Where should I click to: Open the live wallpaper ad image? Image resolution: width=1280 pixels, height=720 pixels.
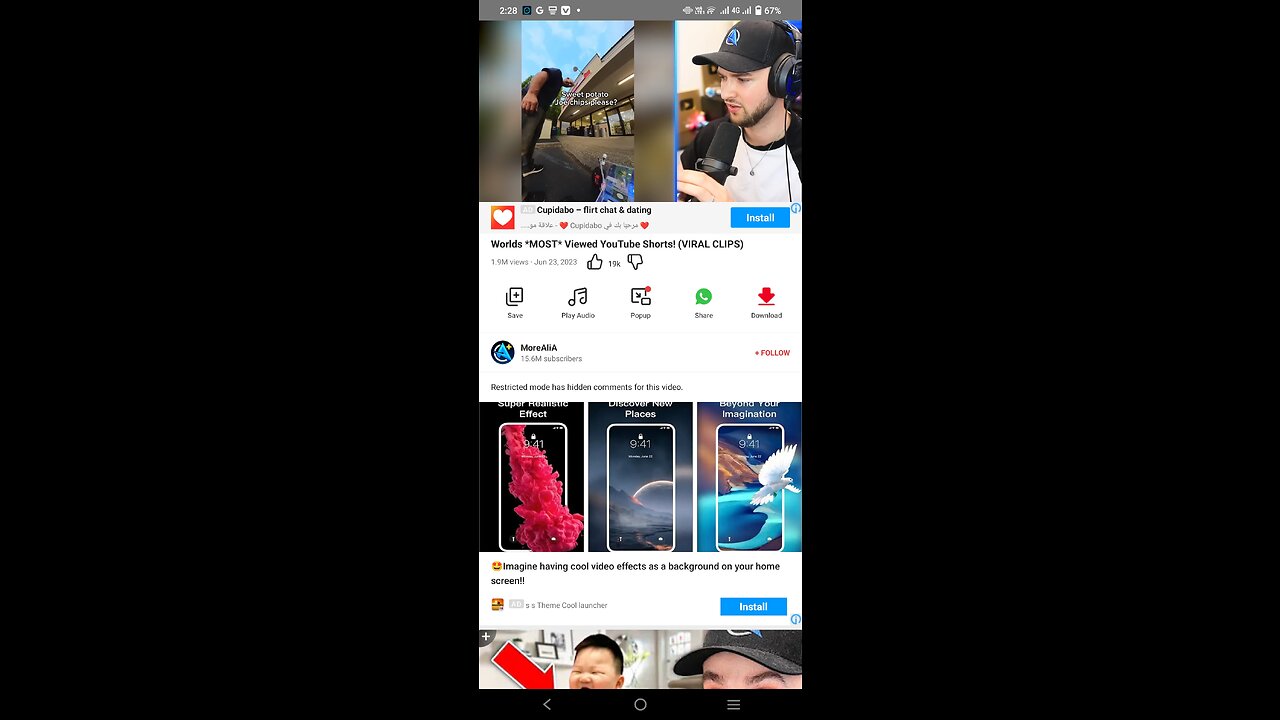pyautogui.click(x=640, y=477)
